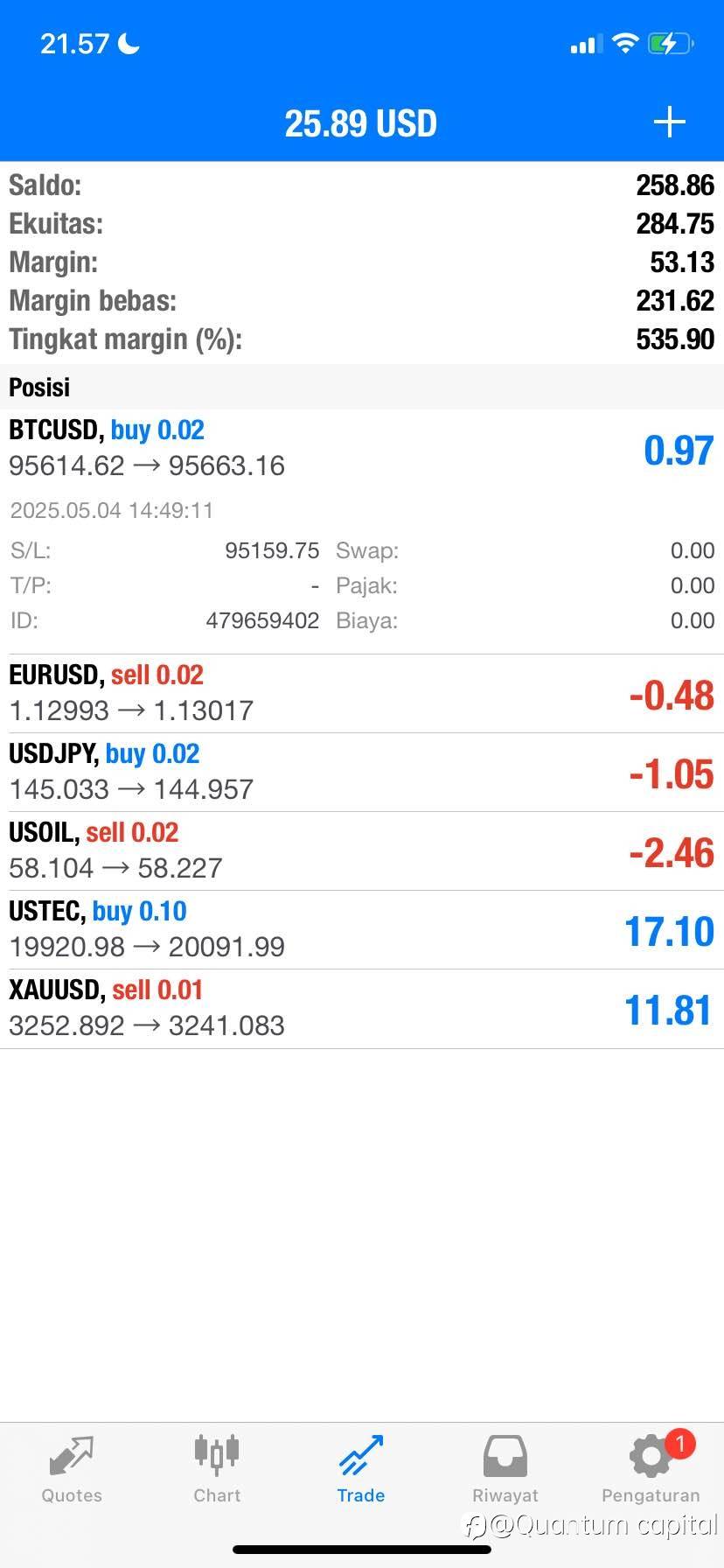Open the USTEC buy position row
The image size is (724, 1568).
(x=361, y=929)
